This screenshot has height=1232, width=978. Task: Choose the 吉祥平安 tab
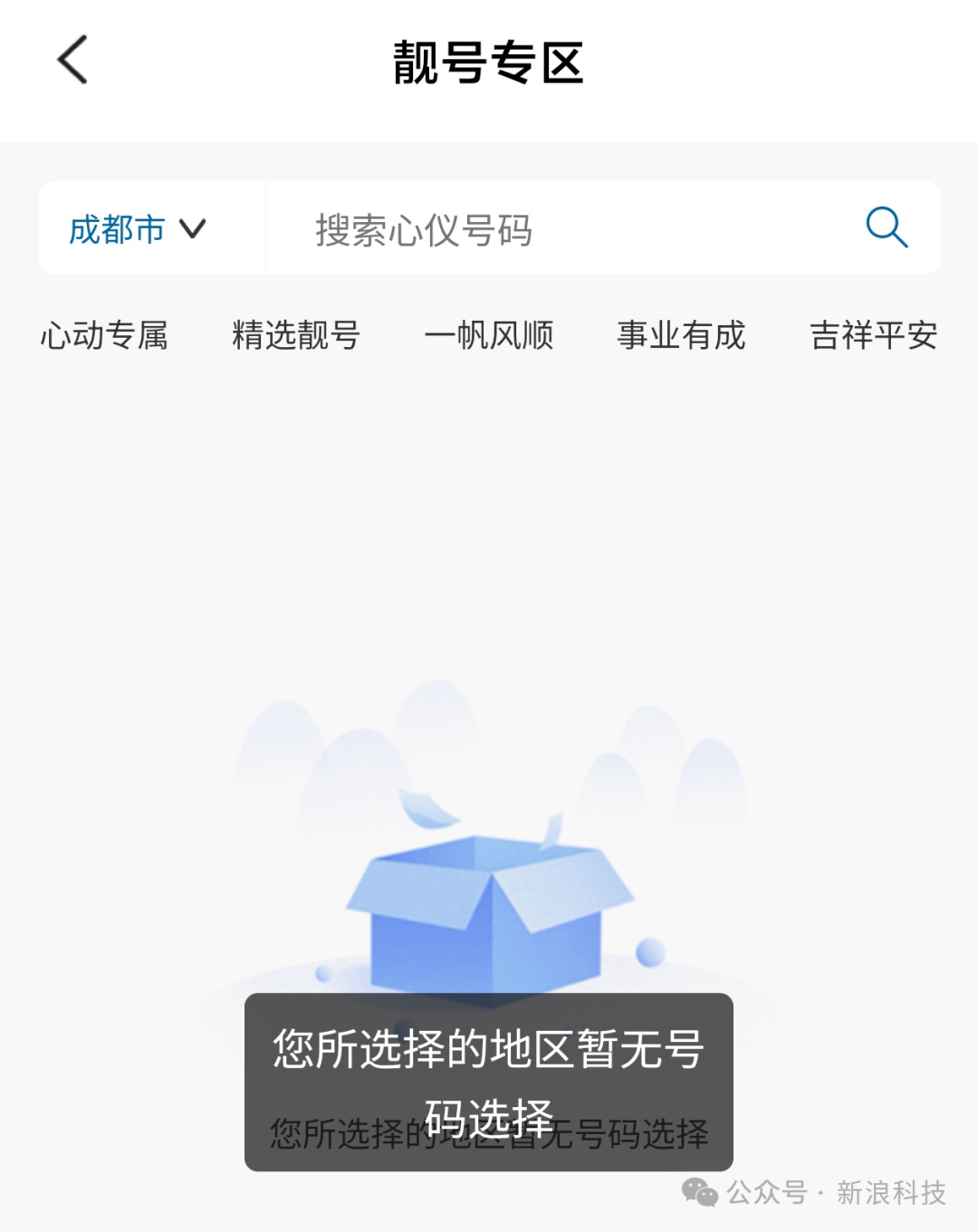point(873,335)
